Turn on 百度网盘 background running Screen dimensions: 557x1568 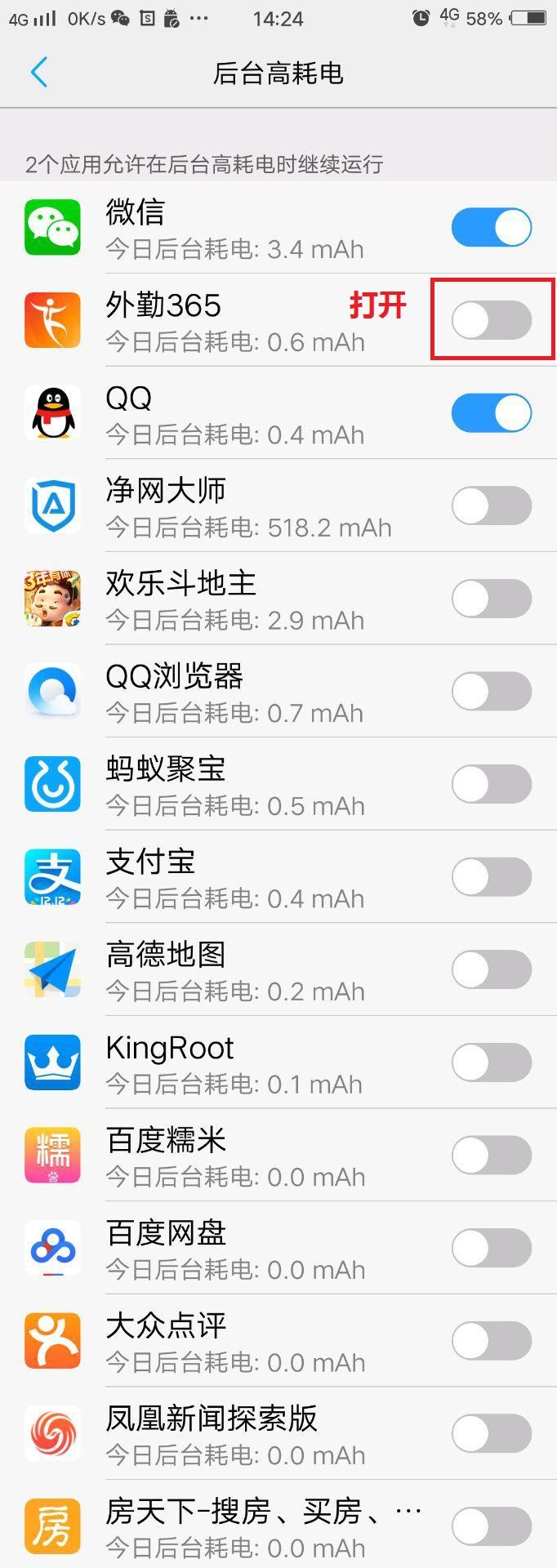(492, 1248)
